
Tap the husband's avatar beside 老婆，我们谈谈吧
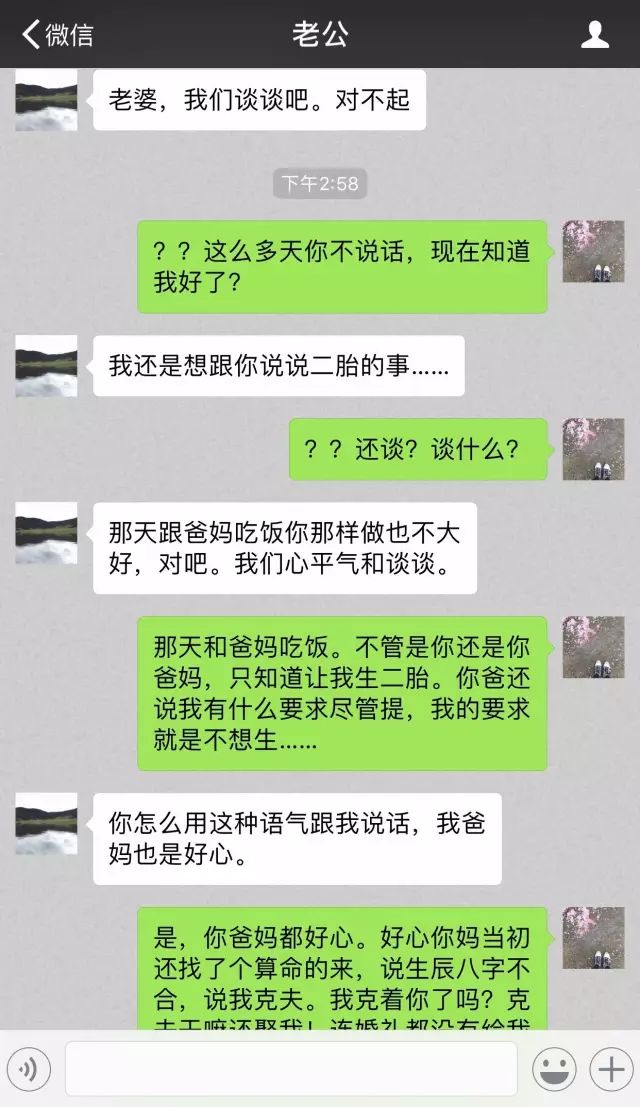[47, 100]
